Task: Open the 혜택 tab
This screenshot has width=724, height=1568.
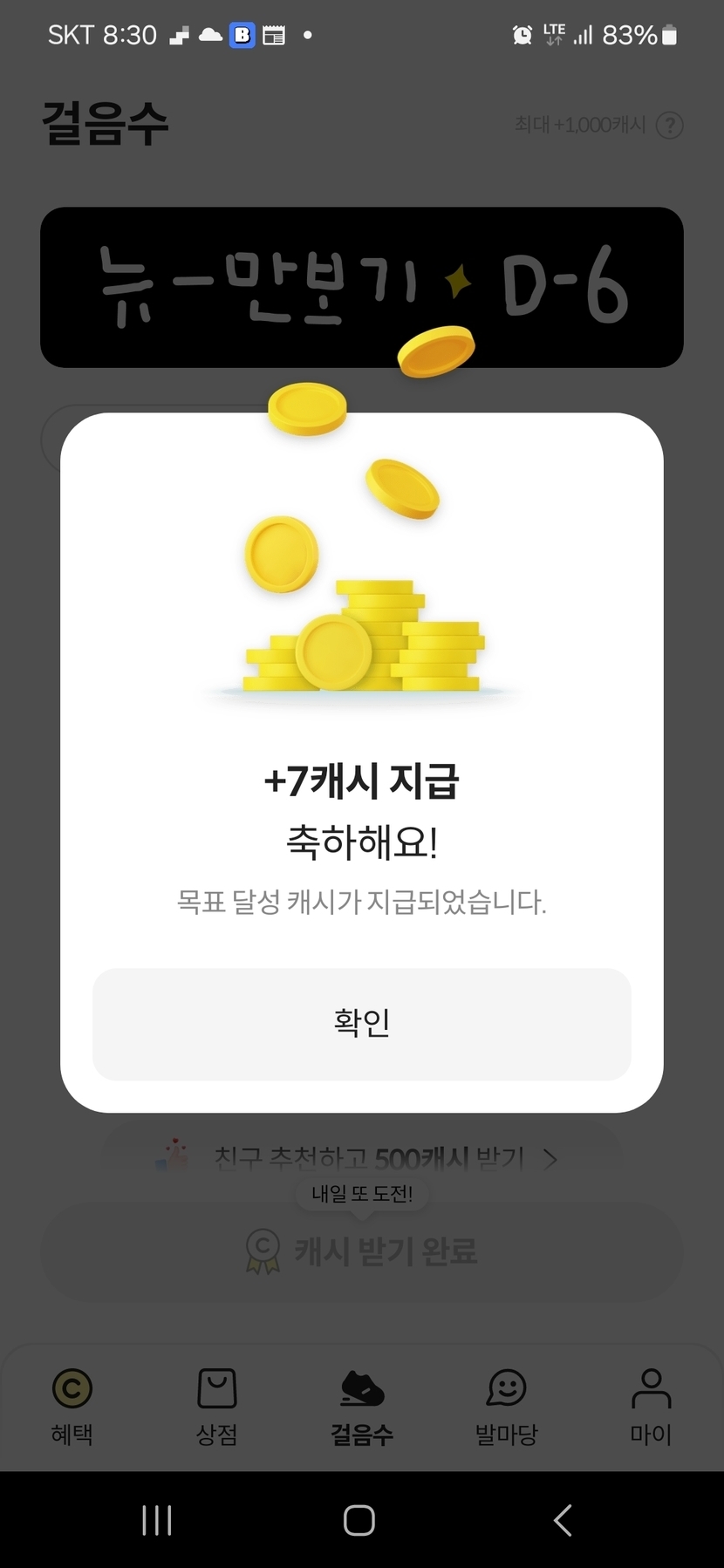Action: tap(72, 1406)
